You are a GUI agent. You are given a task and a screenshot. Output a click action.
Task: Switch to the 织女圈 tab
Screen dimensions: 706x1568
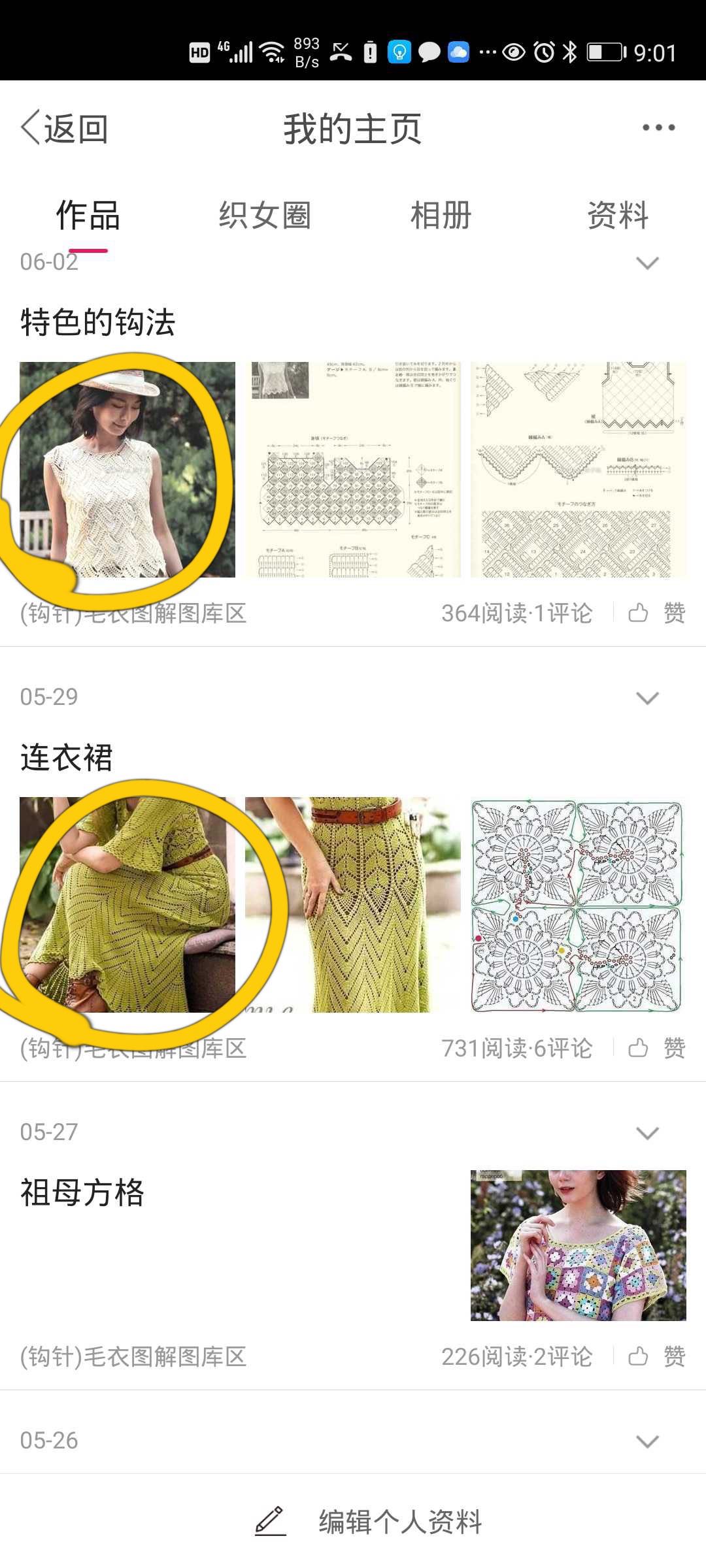pos(264,215)
